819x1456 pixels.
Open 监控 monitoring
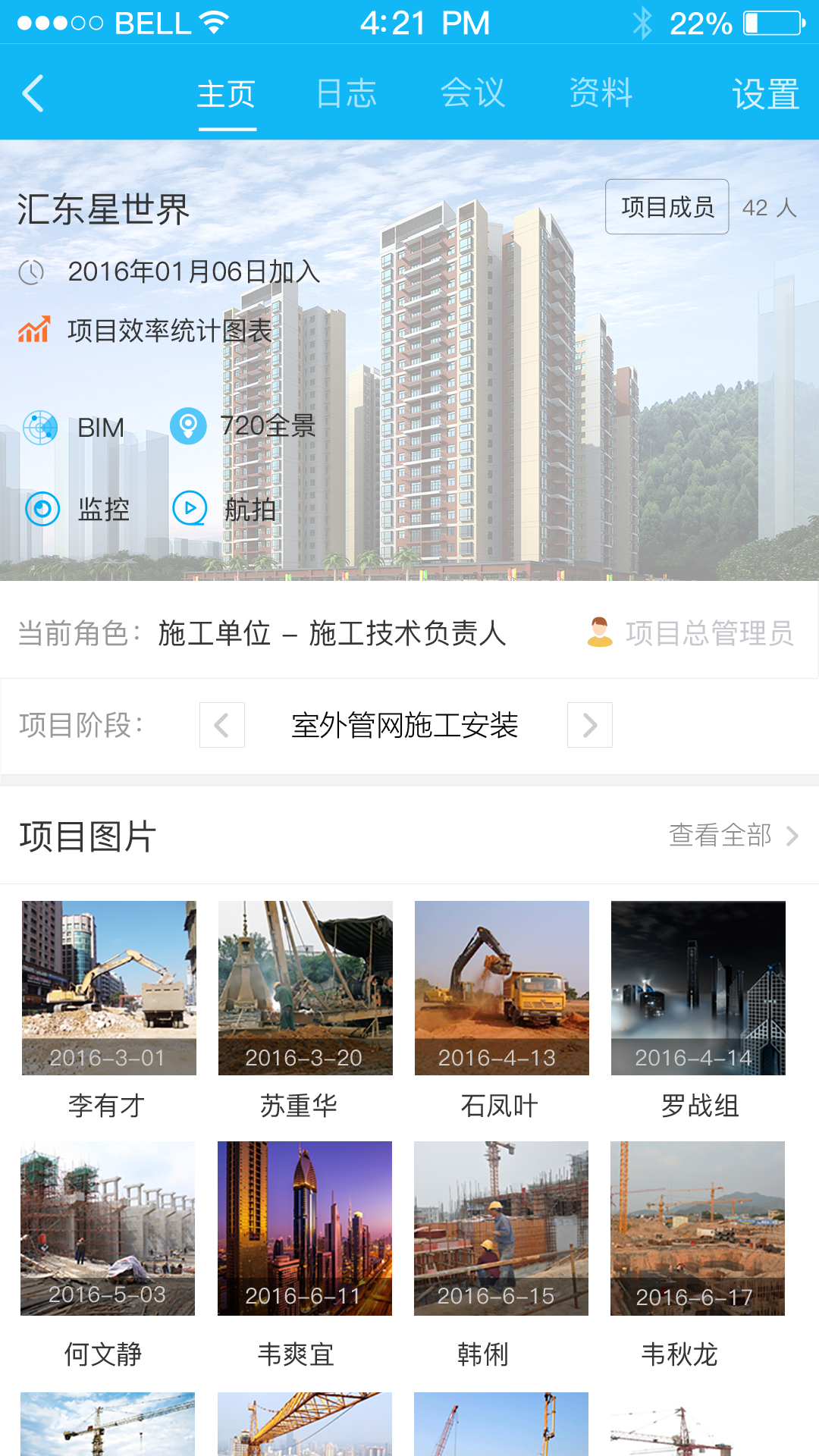pos(77,509)
